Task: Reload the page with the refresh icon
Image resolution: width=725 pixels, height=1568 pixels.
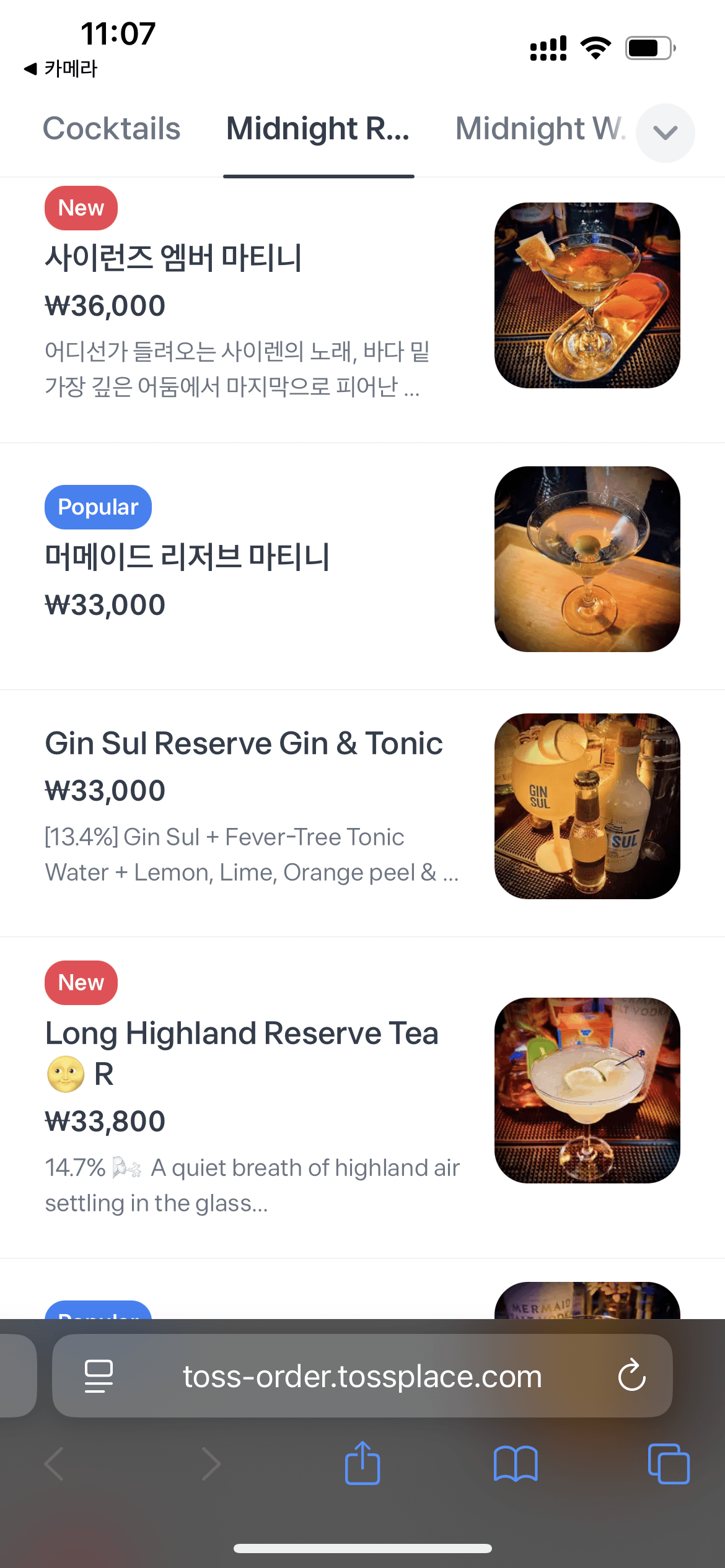Action: tap(631, 1376)
